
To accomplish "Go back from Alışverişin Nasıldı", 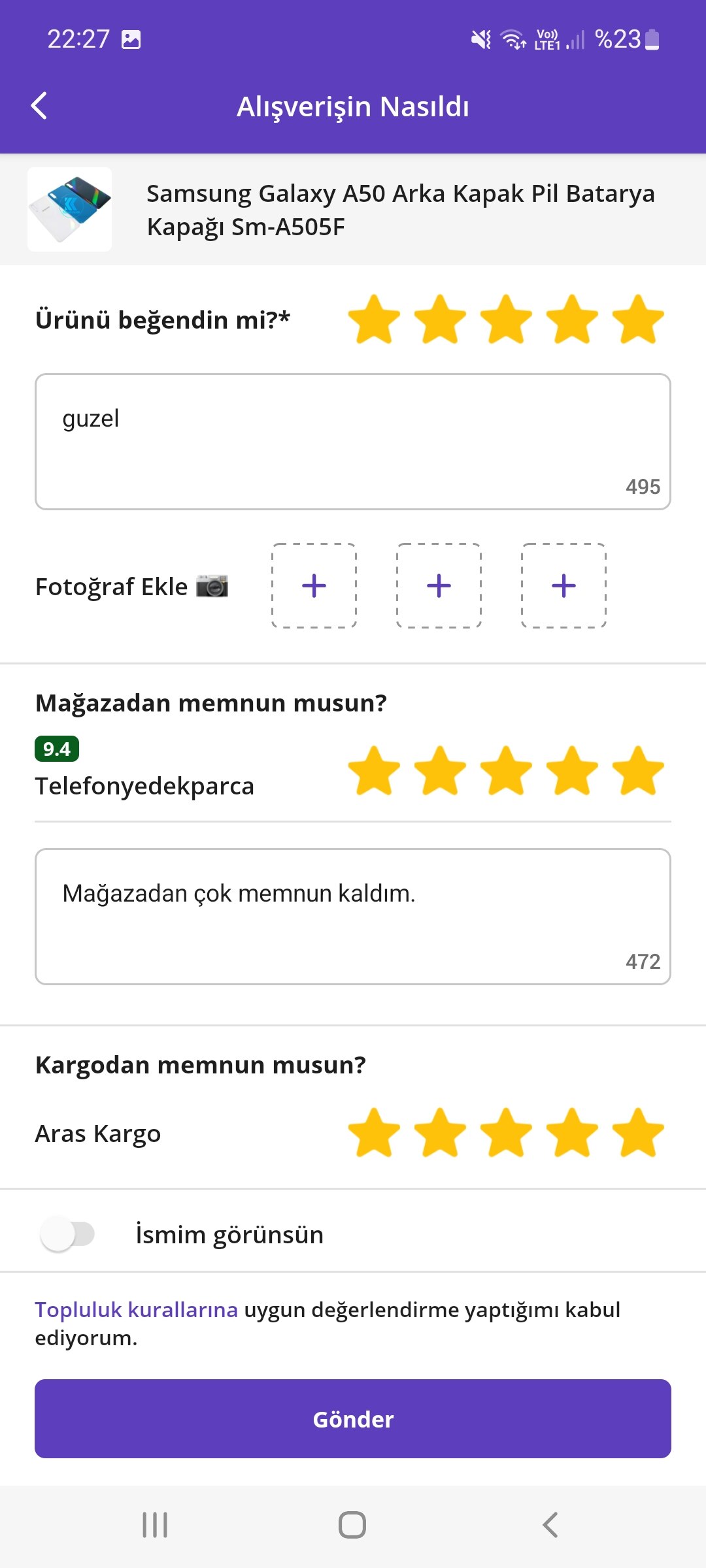I will (39, 106).
